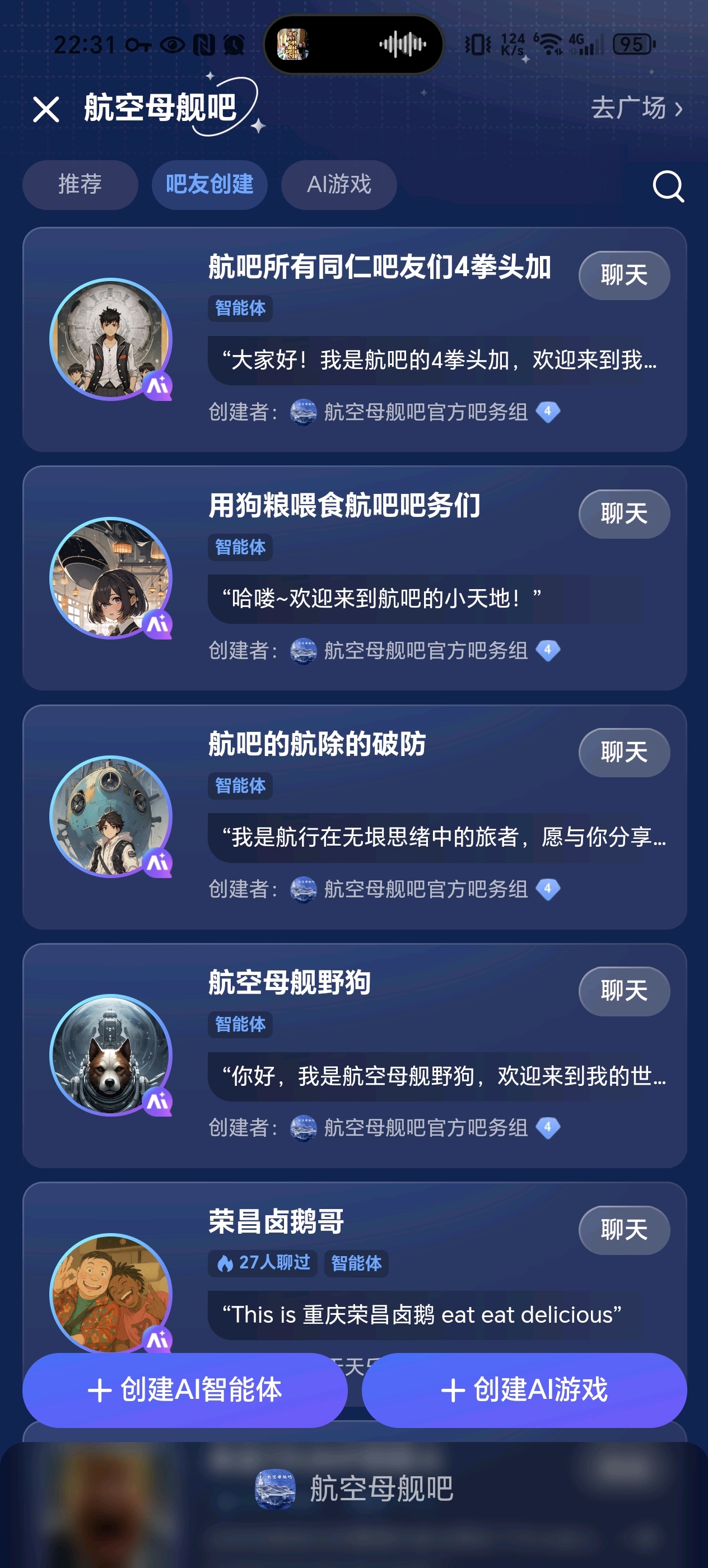708x1568 pixels.
Task: Switch to the AI游戏 tab
Action: pyautogui.click(x=338, y=184)
